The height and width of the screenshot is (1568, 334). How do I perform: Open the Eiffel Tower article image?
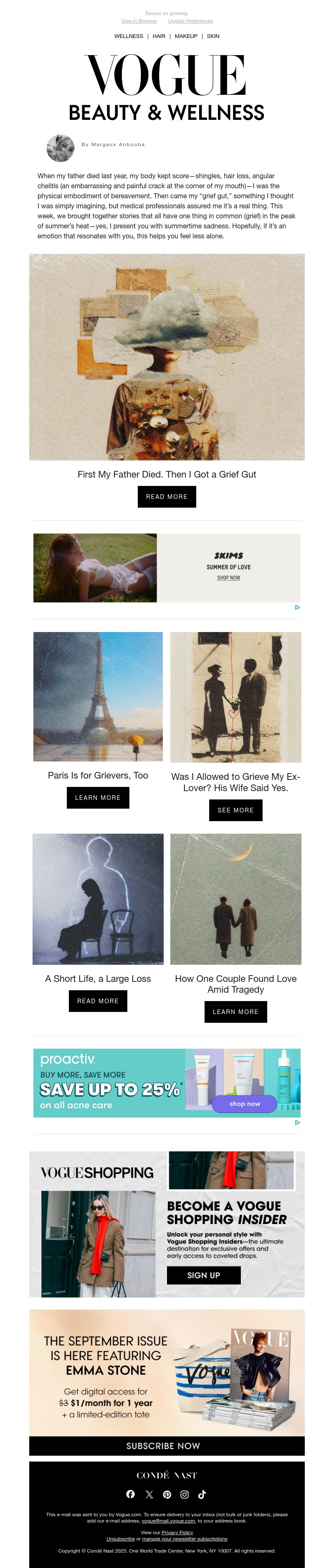pyautogui.click(x=98, y=696)
